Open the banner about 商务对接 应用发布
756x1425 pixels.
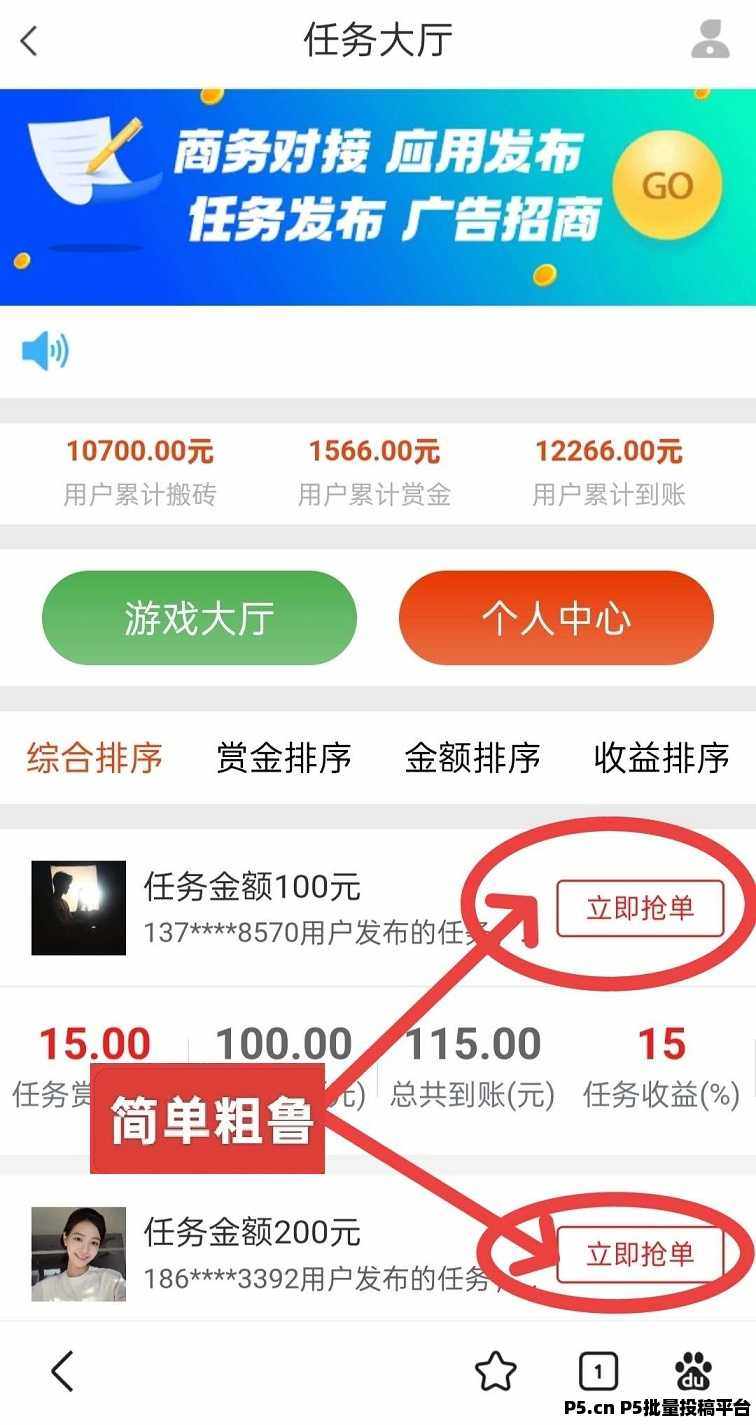coord(378,195)
